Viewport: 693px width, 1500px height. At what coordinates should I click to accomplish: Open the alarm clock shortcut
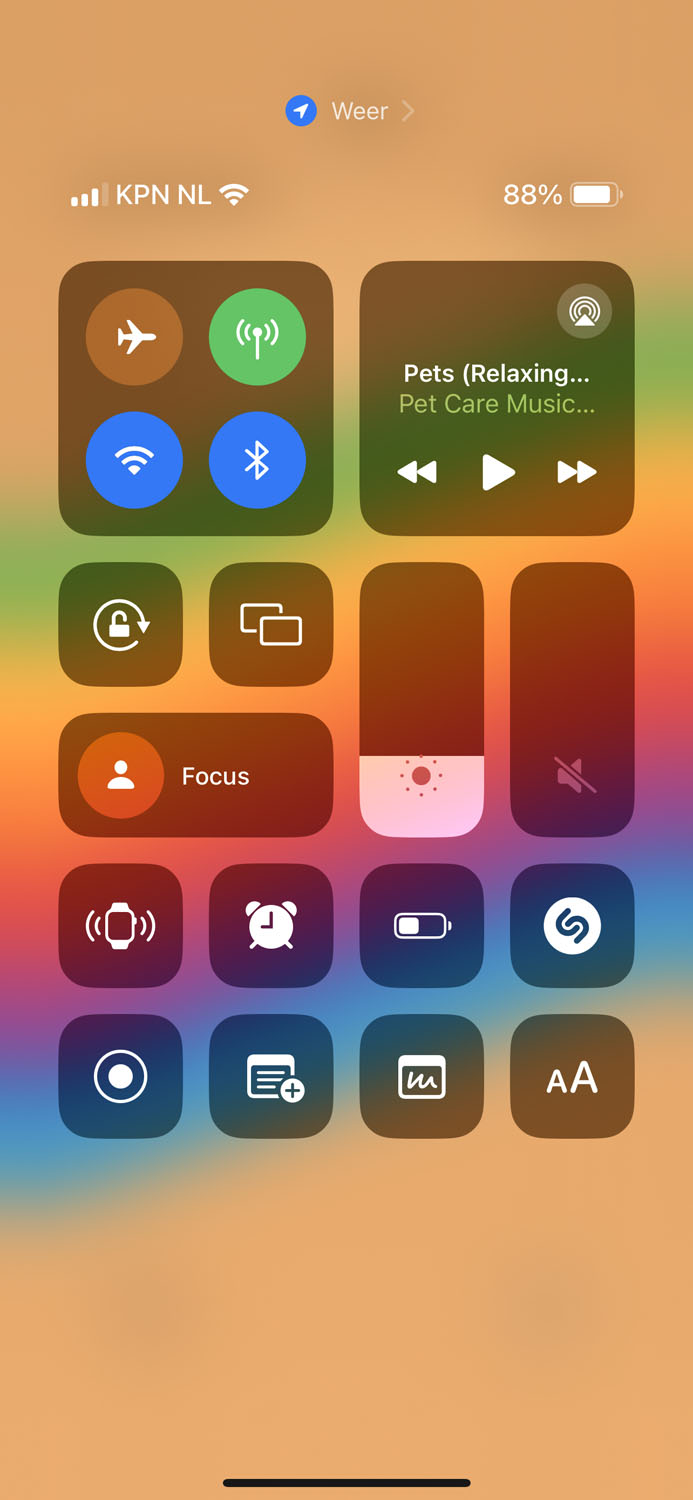271,926
